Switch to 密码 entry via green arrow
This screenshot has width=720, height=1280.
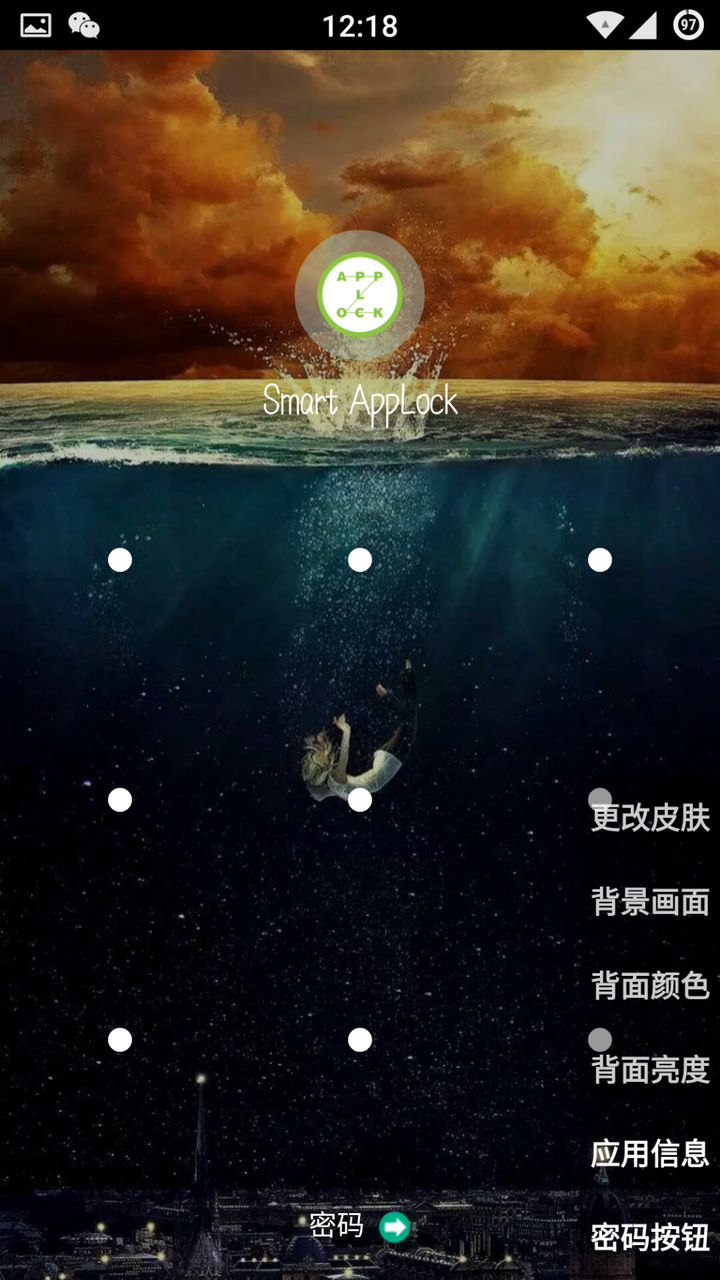click(395, 1226)
